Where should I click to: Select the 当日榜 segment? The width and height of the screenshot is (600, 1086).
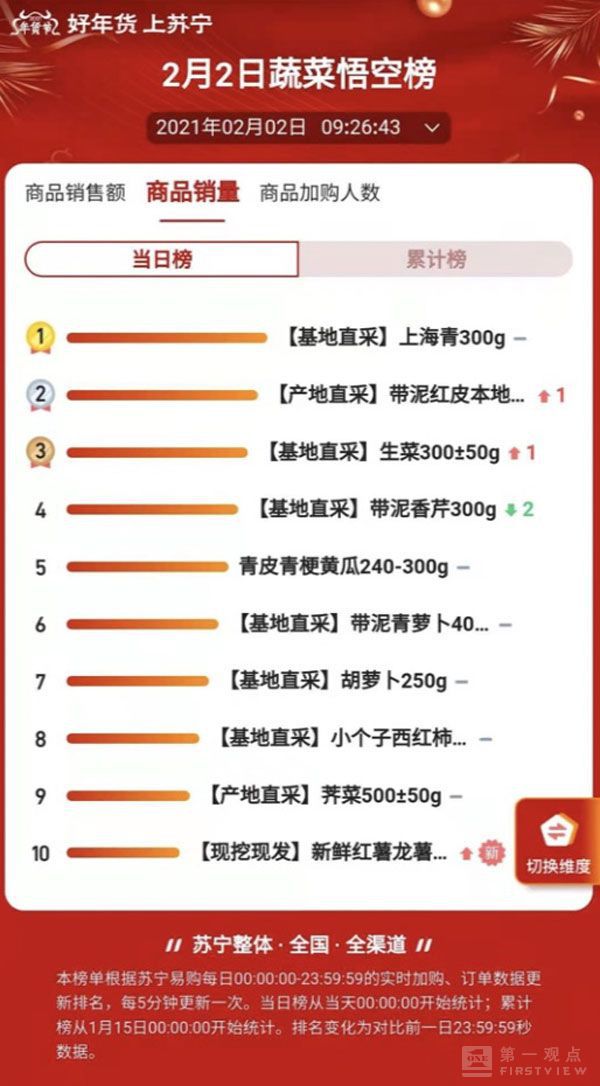(162, 259)
